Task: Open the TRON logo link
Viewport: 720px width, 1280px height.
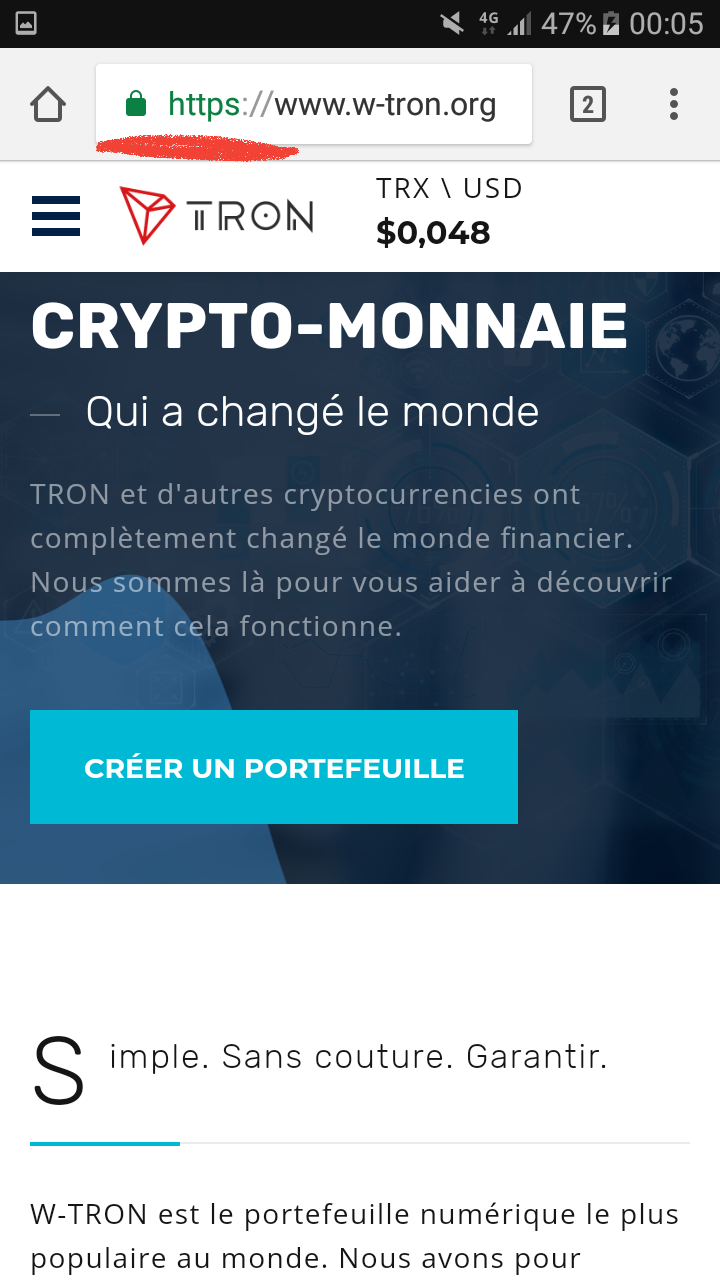Action: click(217, 215)
